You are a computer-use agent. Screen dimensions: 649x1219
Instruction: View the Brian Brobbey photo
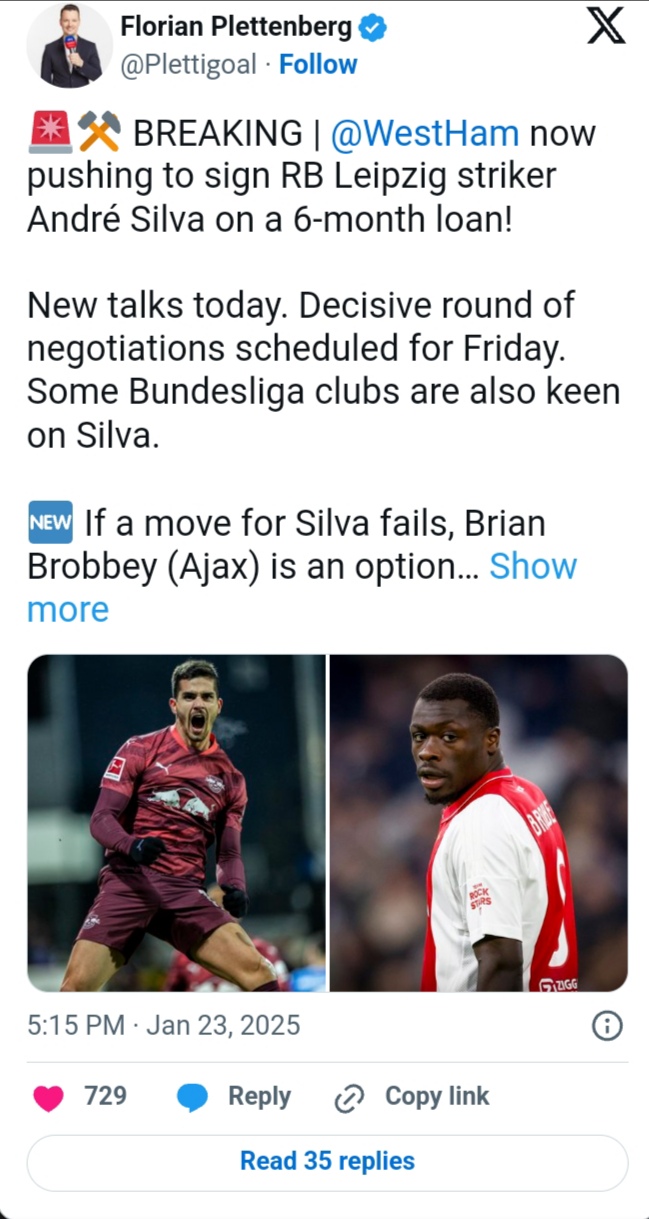479,822
